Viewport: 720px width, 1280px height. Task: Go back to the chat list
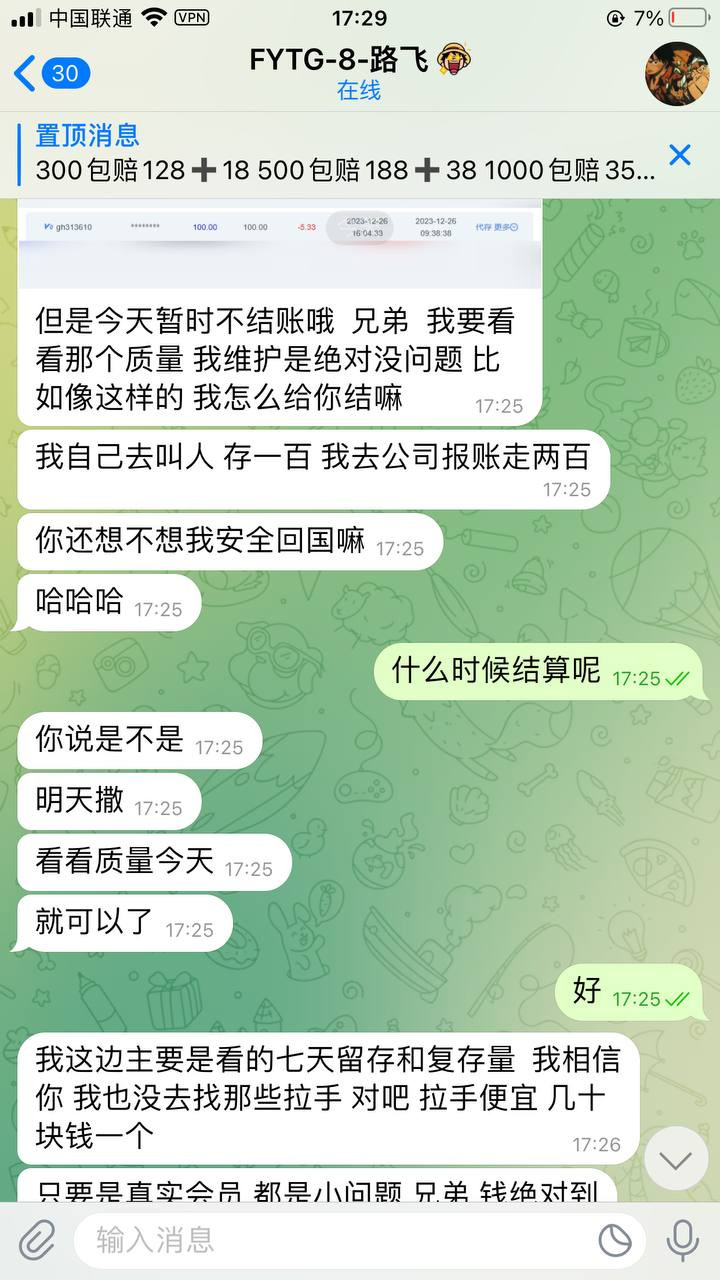(x=50, y=73)
